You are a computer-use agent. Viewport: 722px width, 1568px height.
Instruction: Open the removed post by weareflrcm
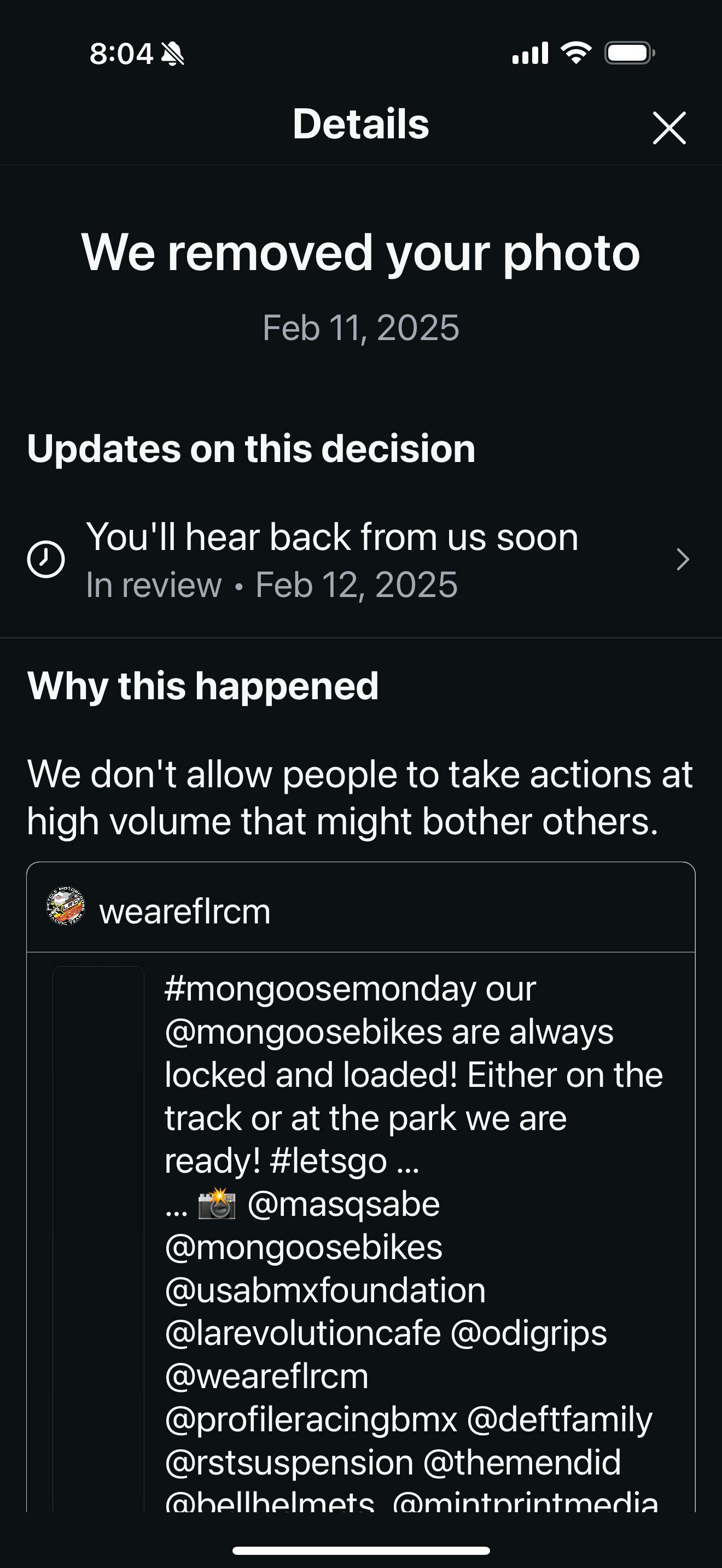tap(361, 1187)
